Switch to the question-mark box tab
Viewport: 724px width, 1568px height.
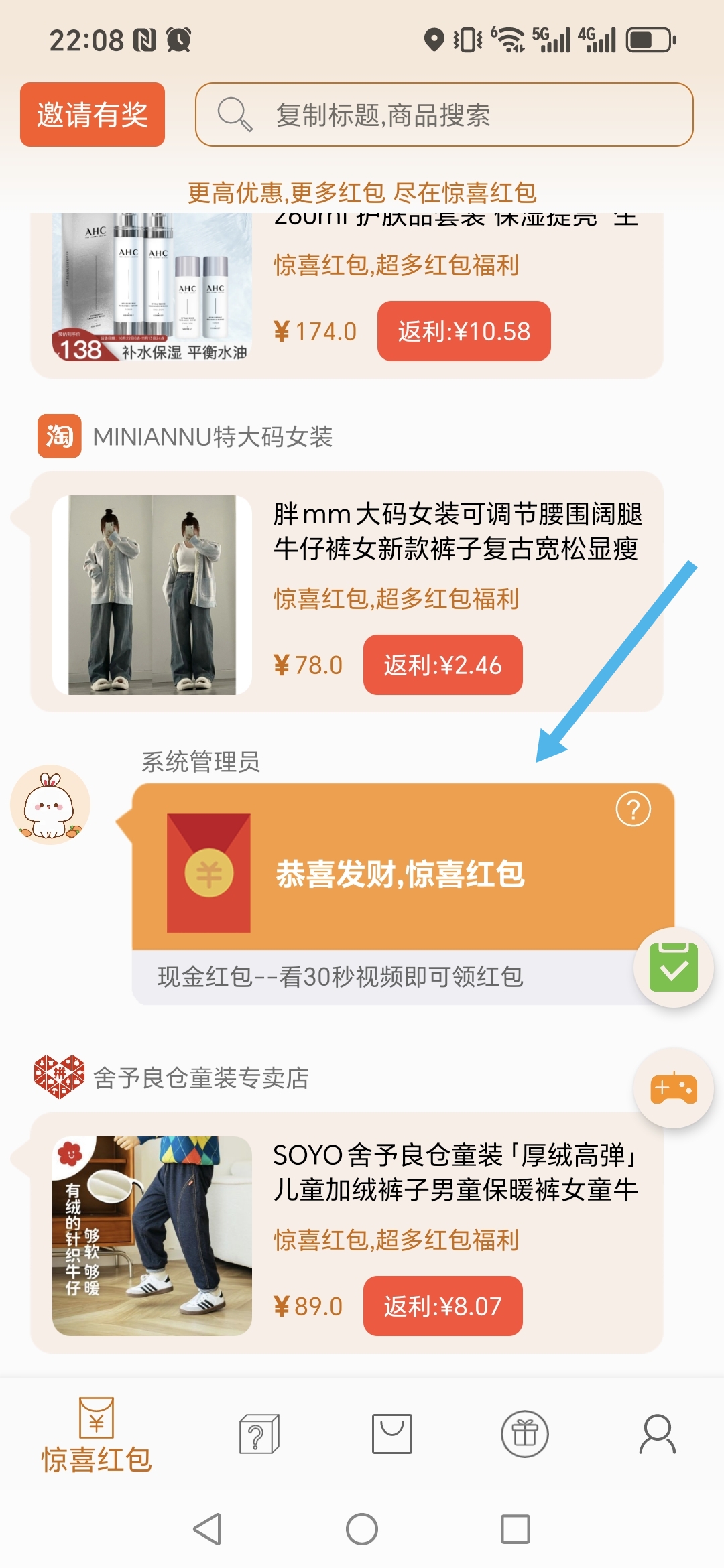tap(259, 1434)
